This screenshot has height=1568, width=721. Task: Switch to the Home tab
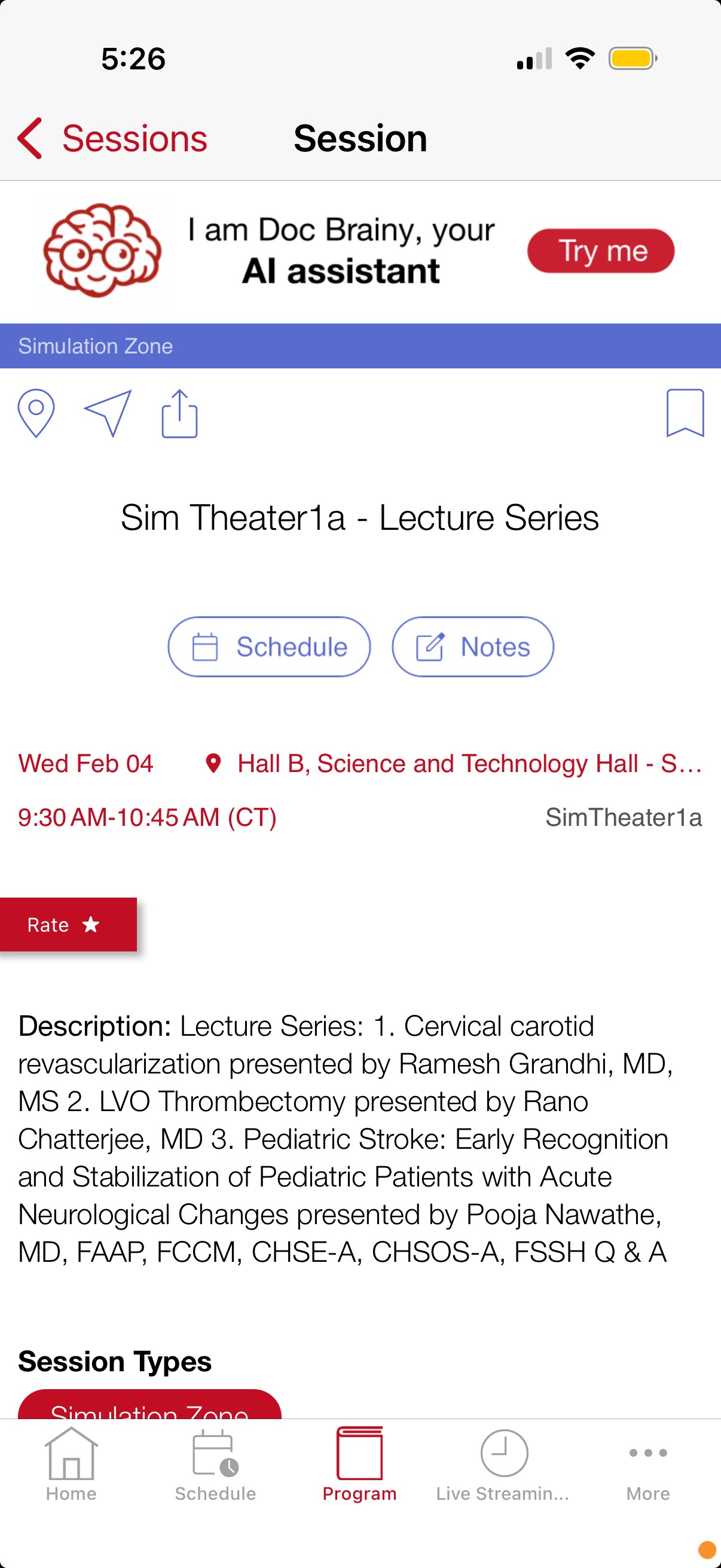coord(71,1464)
